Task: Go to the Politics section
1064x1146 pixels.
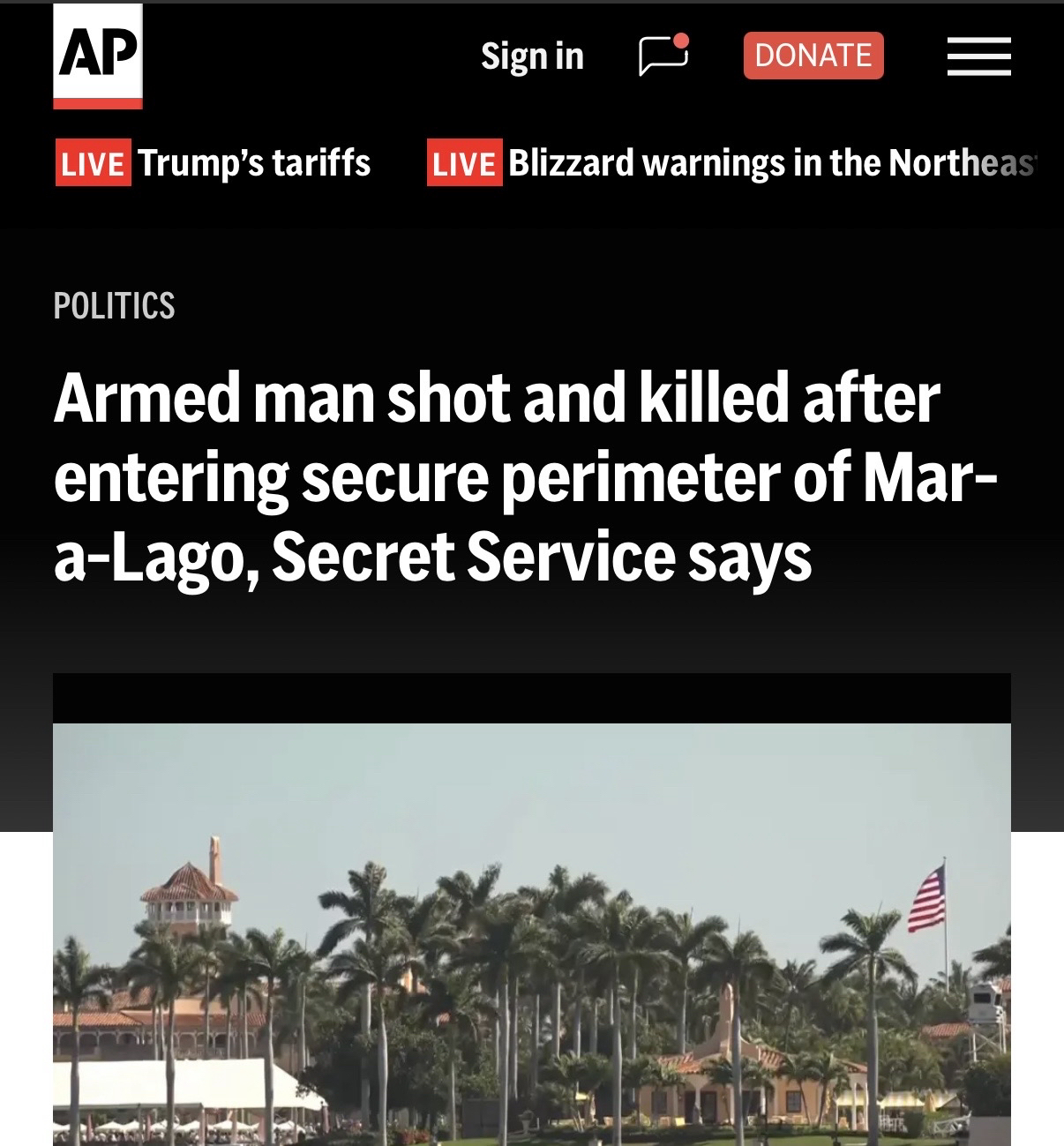Action: click(x=115, y=306)
